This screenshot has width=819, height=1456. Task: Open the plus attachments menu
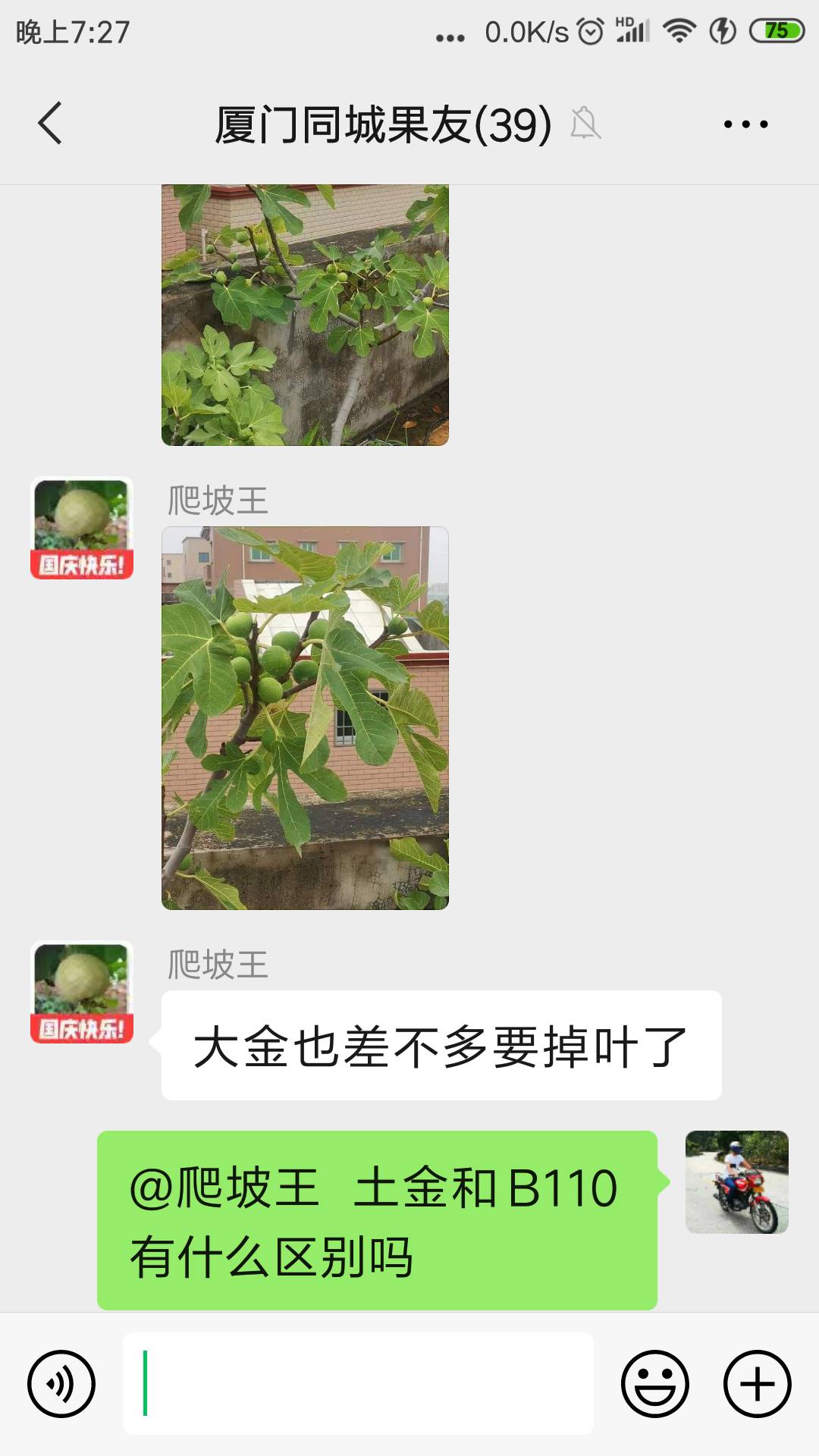point(758,1384)
